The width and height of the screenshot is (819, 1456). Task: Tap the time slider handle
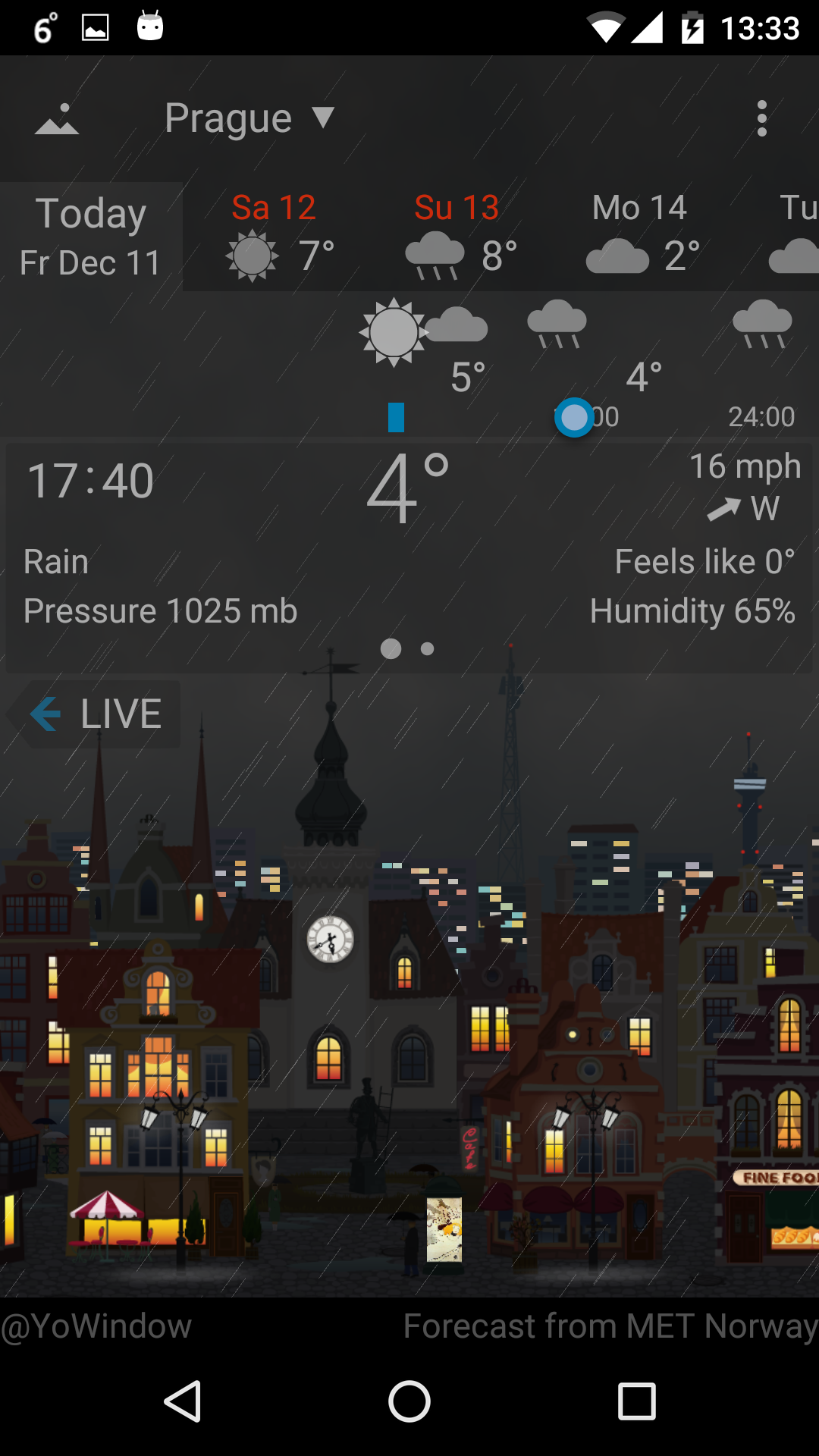574,418
